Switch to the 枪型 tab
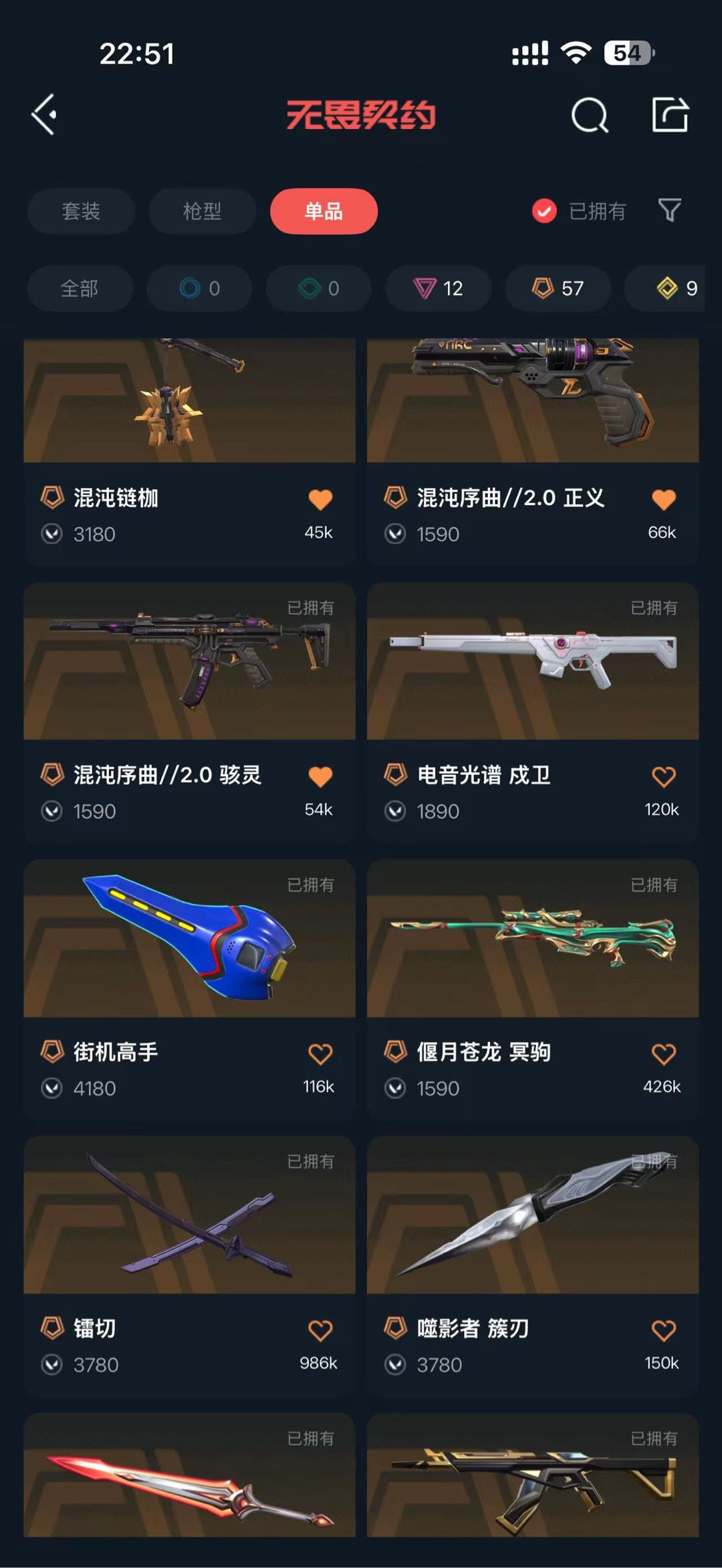This screenshot has width=722, height=1568. (x=202, y=212)
